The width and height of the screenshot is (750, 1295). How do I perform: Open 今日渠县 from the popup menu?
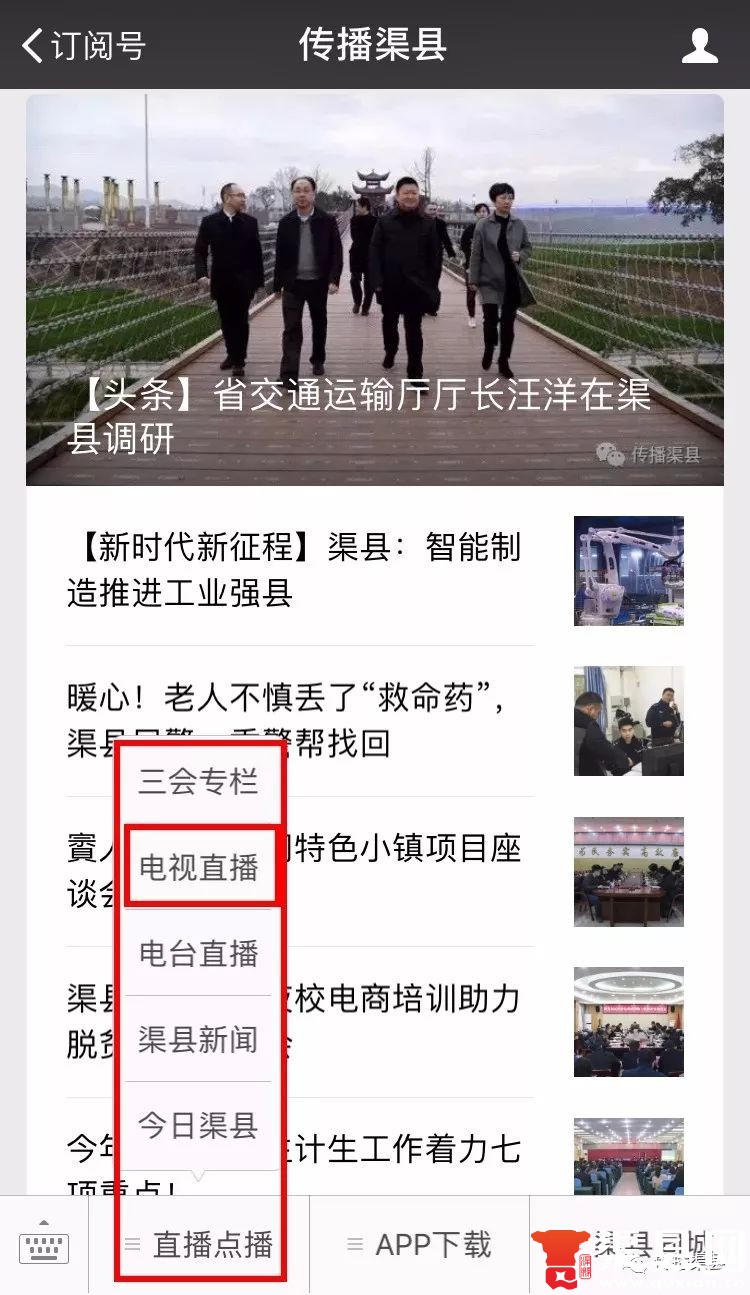(x=198, y=1125)
